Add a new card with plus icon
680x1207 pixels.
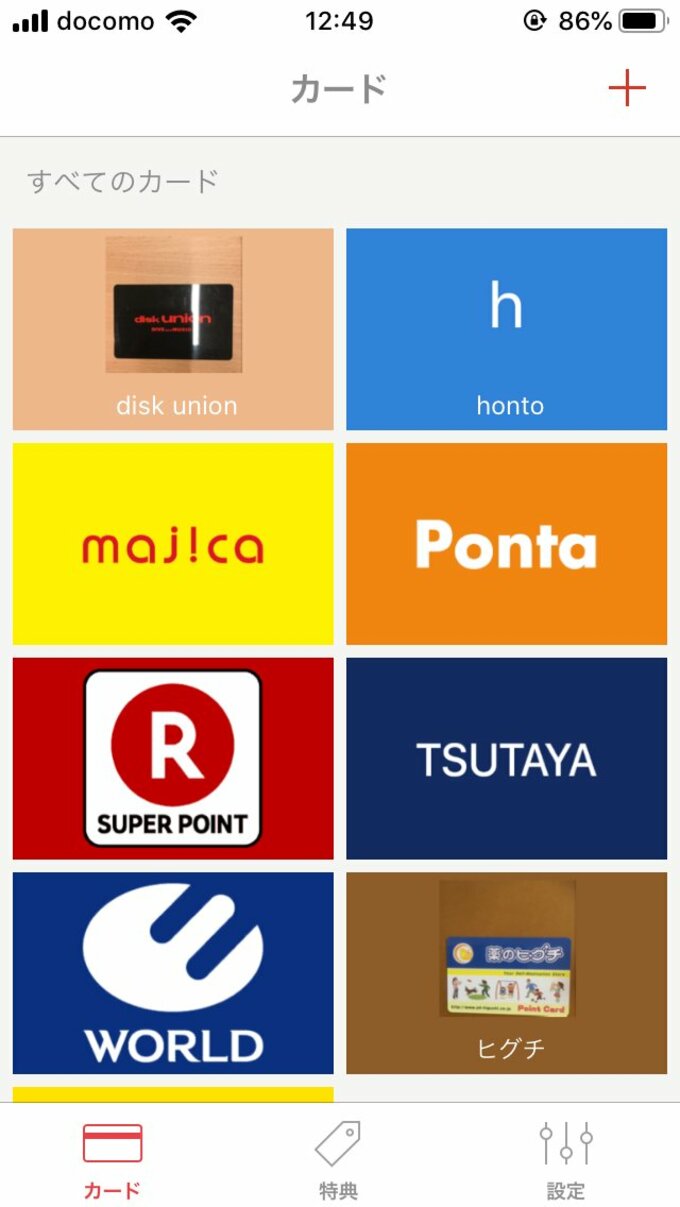[627, 89]
